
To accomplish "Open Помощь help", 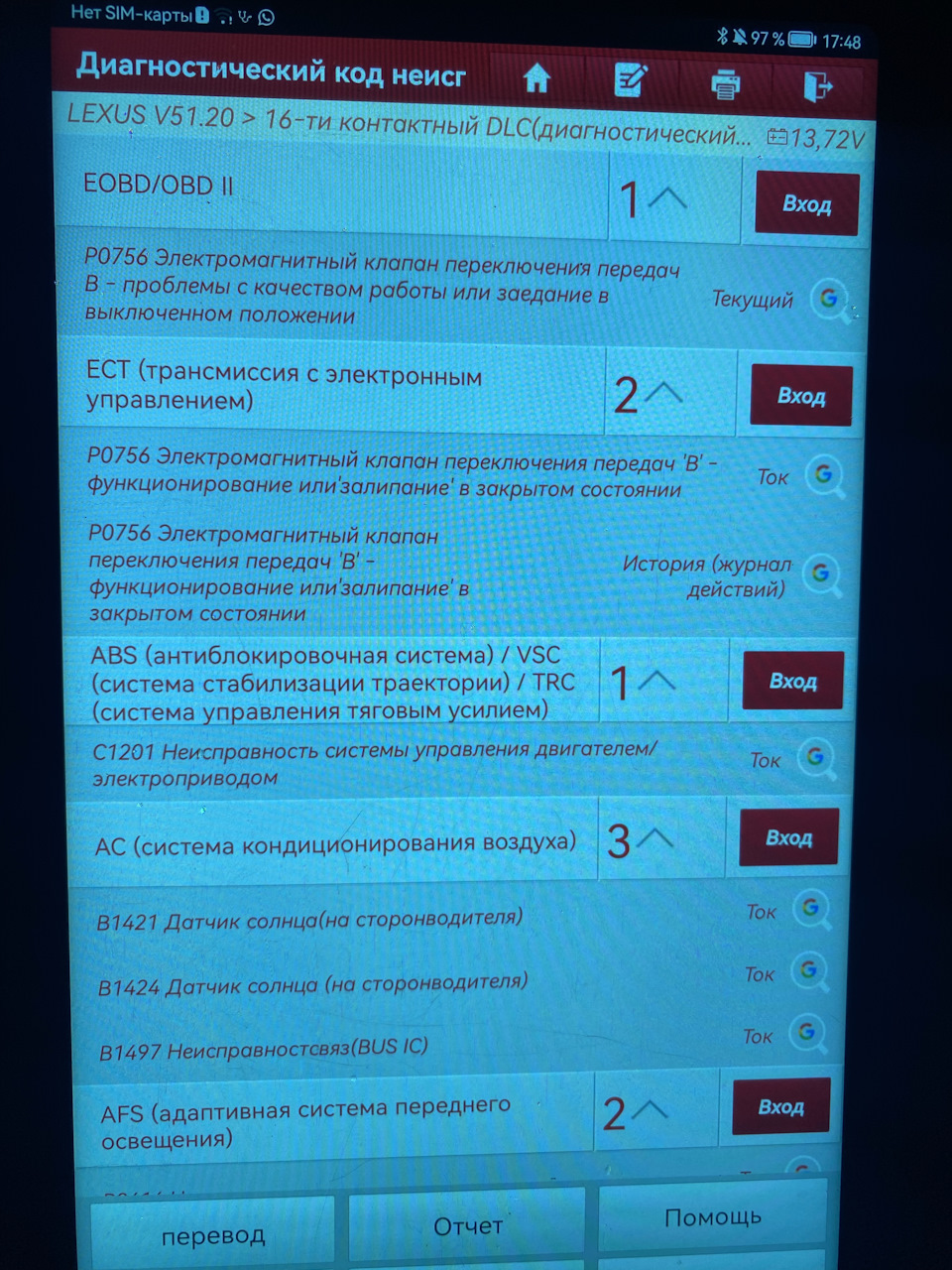I will (712, 1217).
